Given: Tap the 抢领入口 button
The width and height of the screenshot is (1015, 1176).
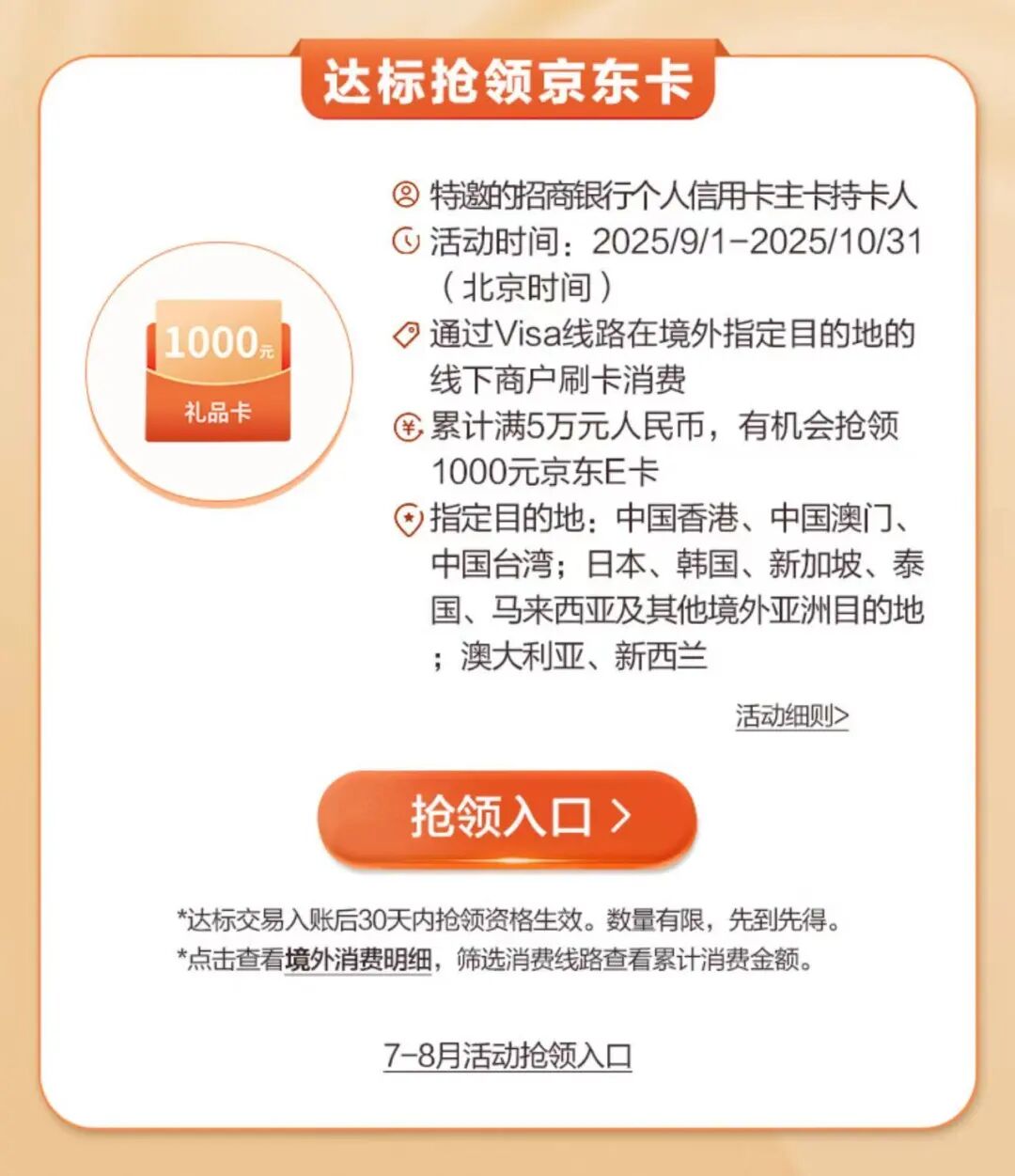Looking at the screenshot, I should pos(507,817).
